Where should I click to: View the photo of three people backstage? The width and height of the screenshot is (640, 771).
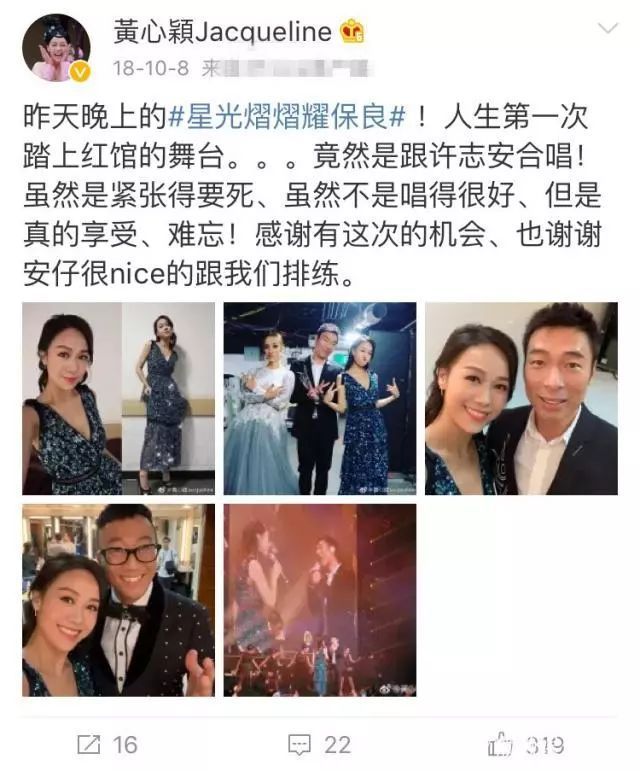[x=319, y=399]
